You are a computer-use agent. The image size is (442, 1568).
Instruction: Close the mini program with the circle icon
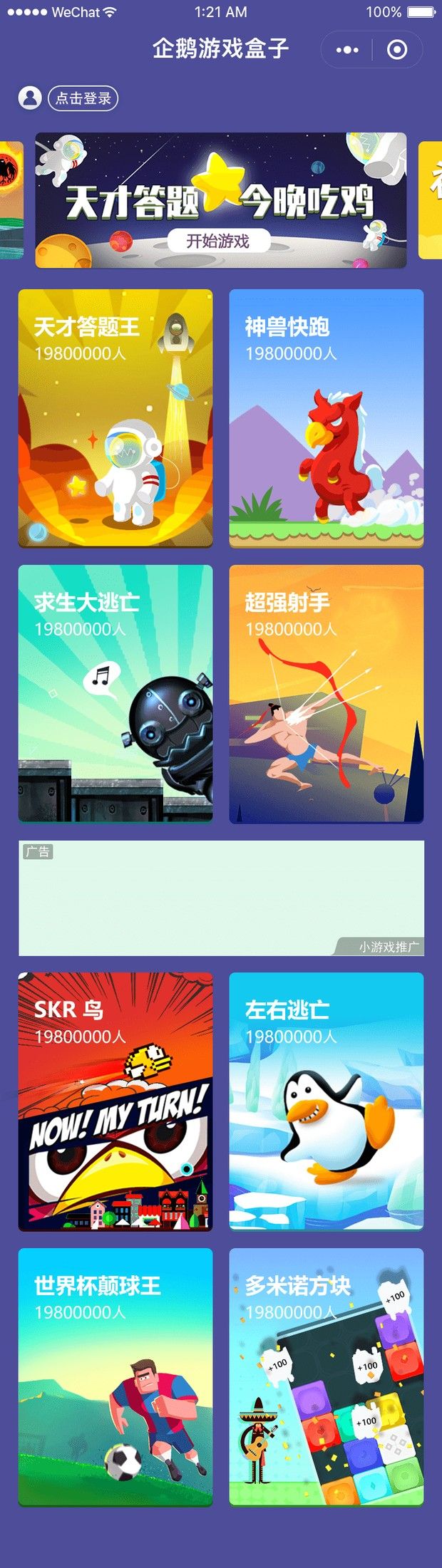(x=397, y=50)
